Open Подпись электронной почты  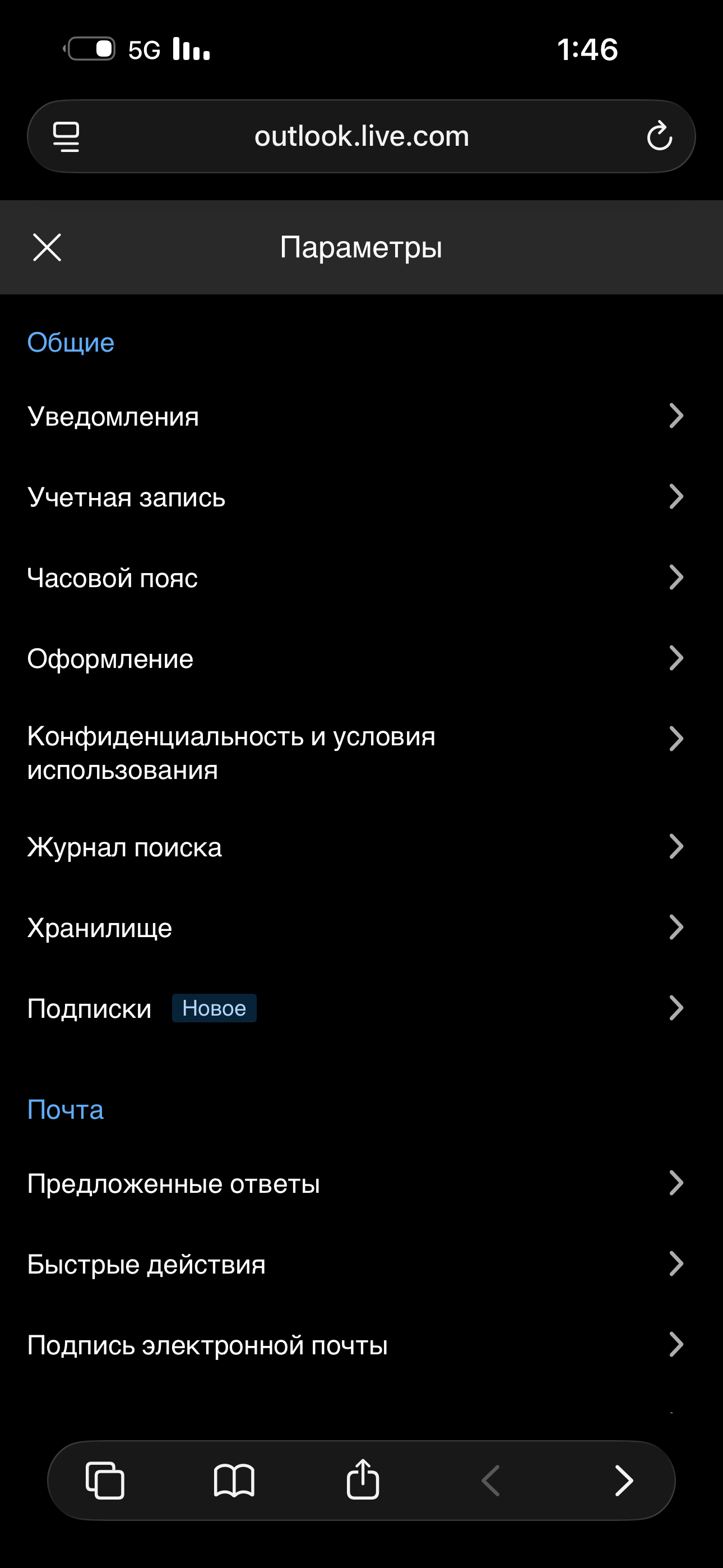click(x=361, y=1345)
